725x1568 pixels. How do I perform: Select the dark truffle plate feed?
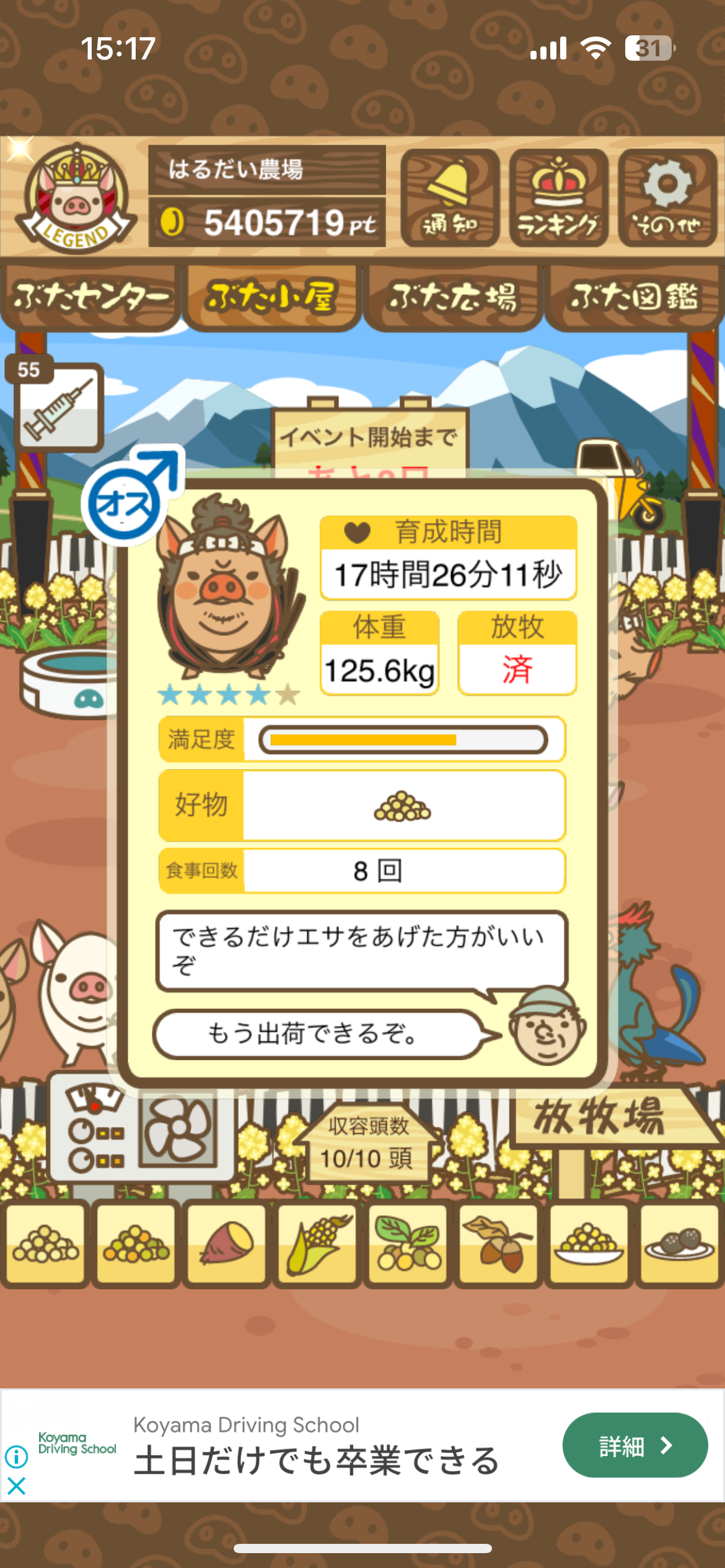pyautogui.click(x=679, y=1244)
